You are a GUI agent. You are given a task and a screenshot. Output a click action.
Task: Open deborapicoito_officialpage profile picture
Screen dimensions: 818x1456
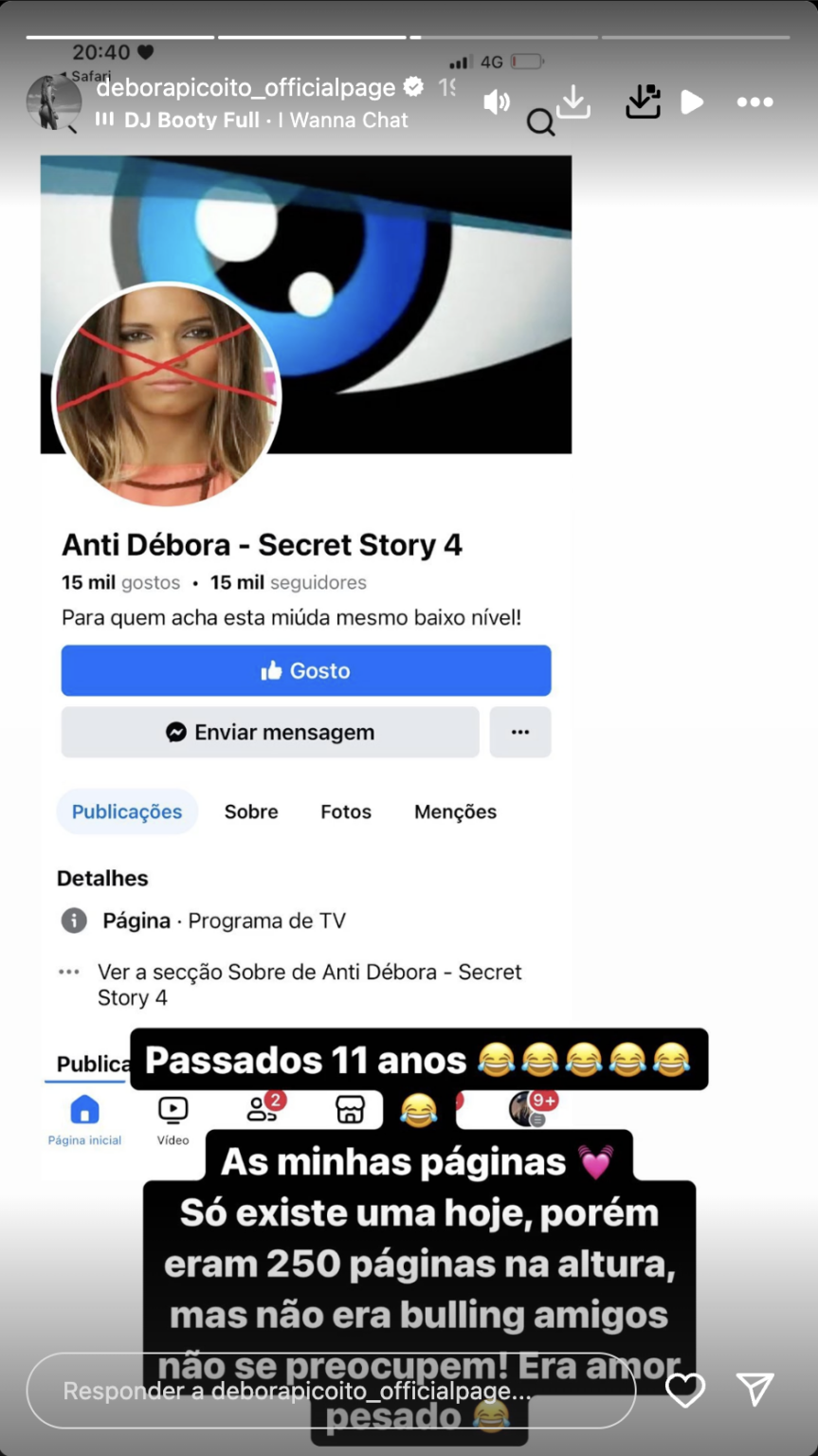click(x=54, y=102)
